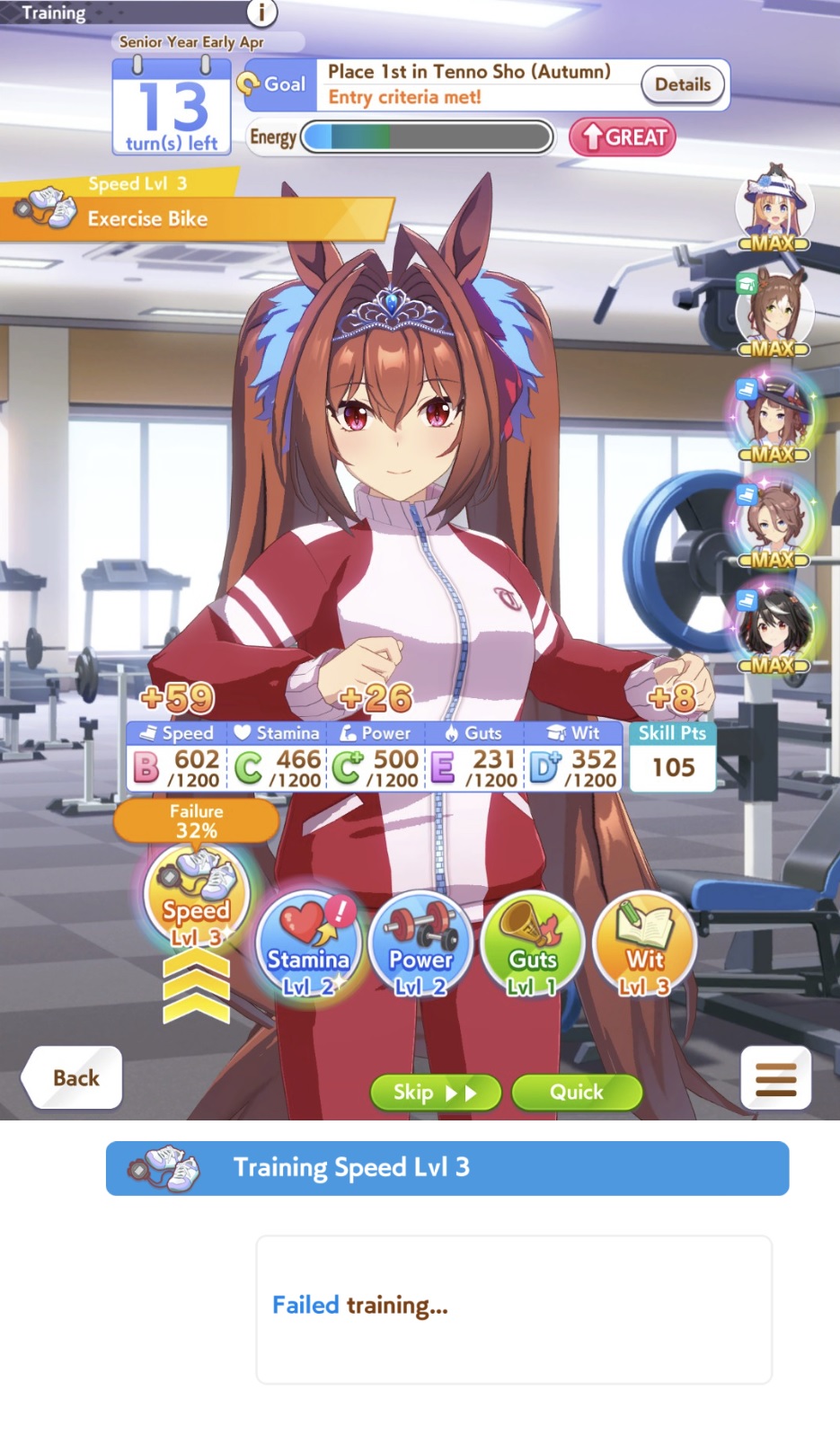Viewport: 840px width, 1452px height.
Task: Pick Power Lvl 2 training
Action: [420, 943]
